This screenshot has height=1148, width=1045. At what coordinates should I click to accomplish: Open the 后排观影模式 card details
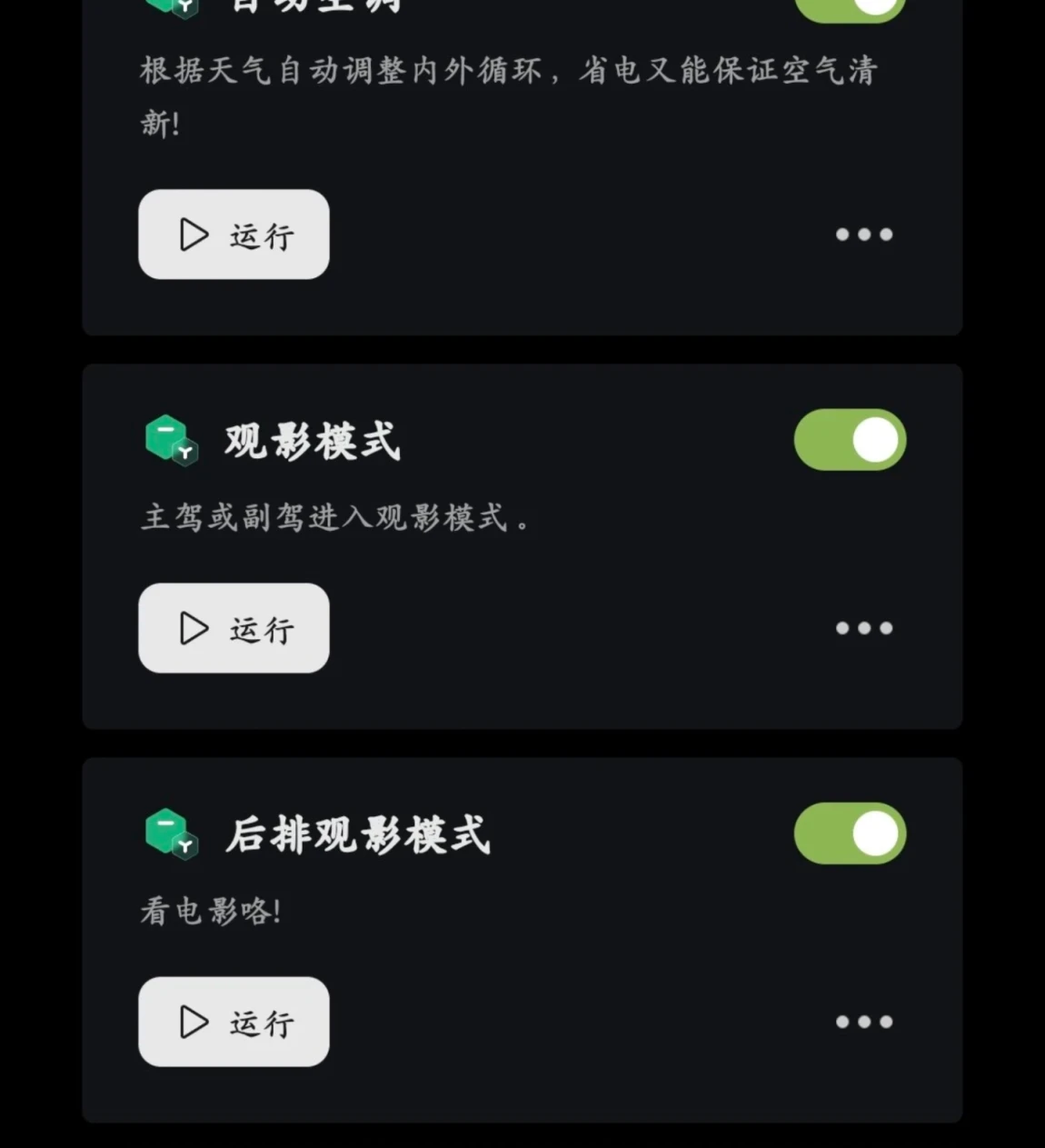[x=522, y=940]
